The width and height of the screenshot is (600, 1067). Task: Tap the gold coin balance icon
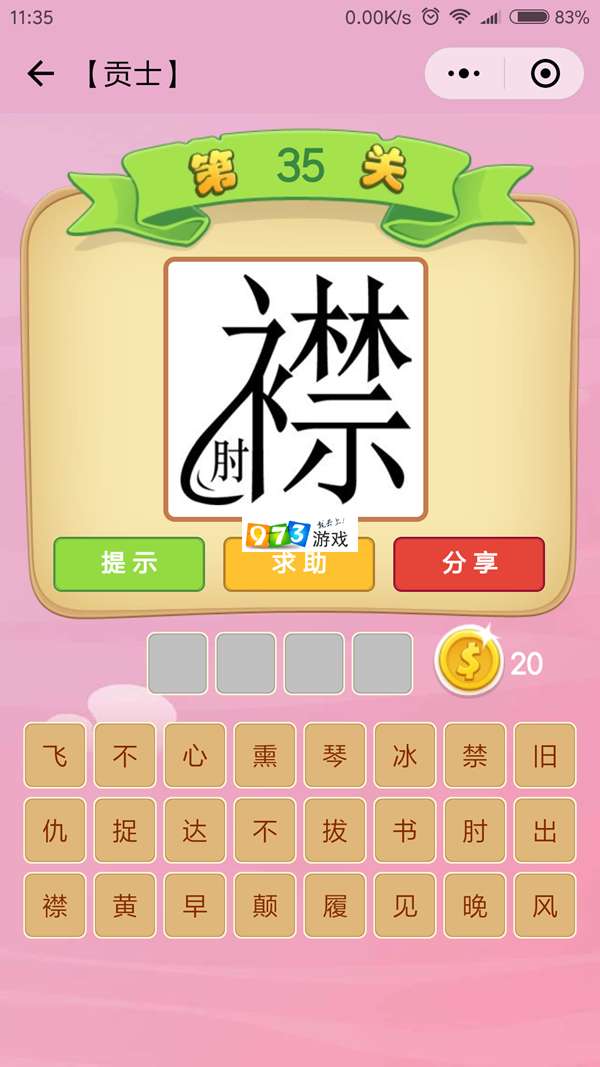pyautogui.click(x=468, y=661)
